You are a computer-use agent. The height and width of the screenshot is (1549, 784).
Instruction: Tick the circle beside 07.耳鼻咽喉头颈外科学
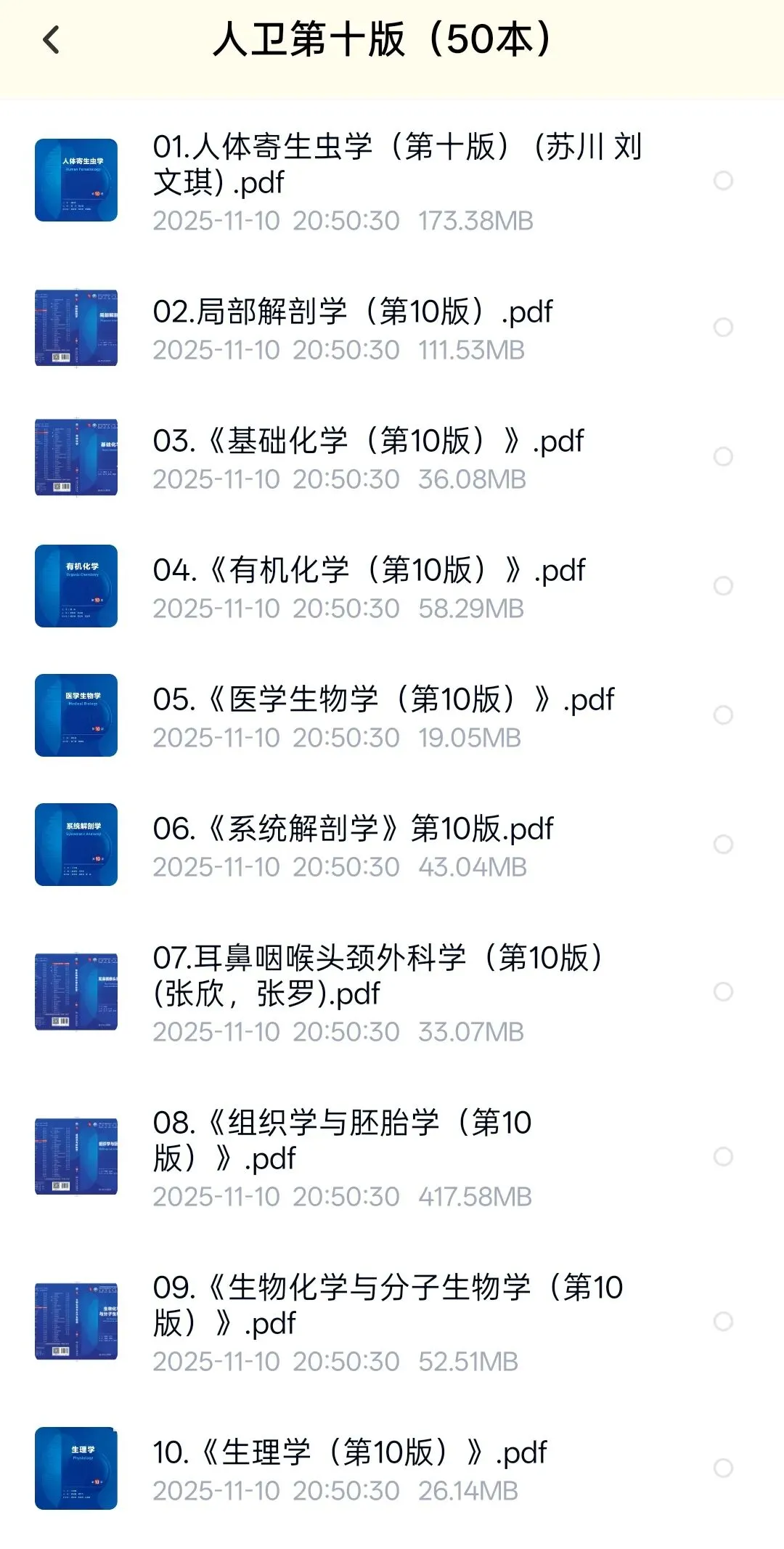[723, 992]
